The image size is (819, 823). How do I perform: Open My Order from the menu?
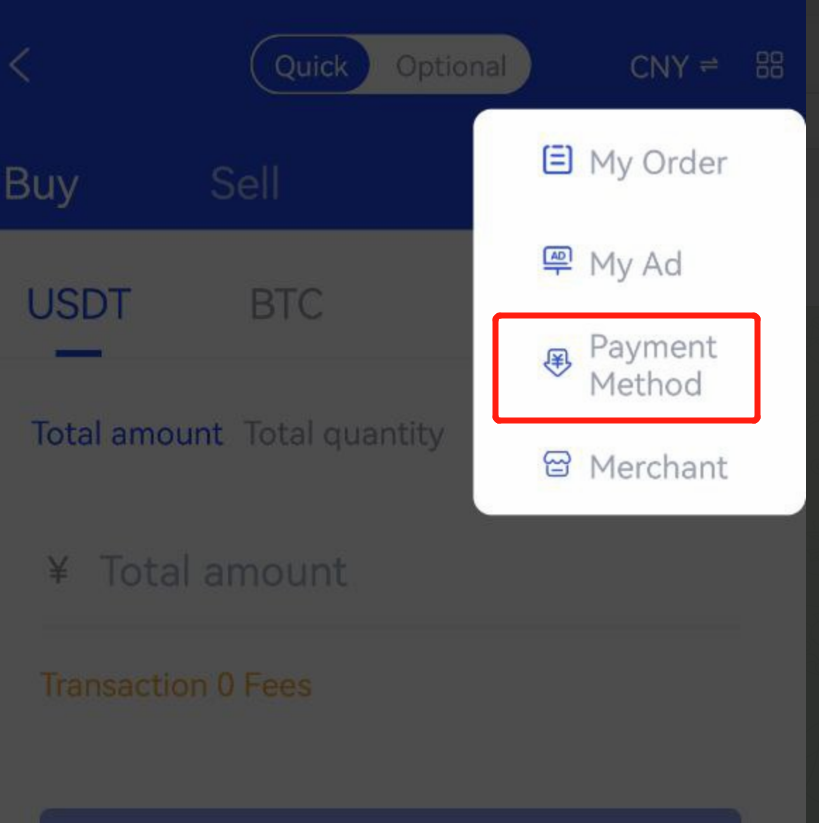(637, 162)
